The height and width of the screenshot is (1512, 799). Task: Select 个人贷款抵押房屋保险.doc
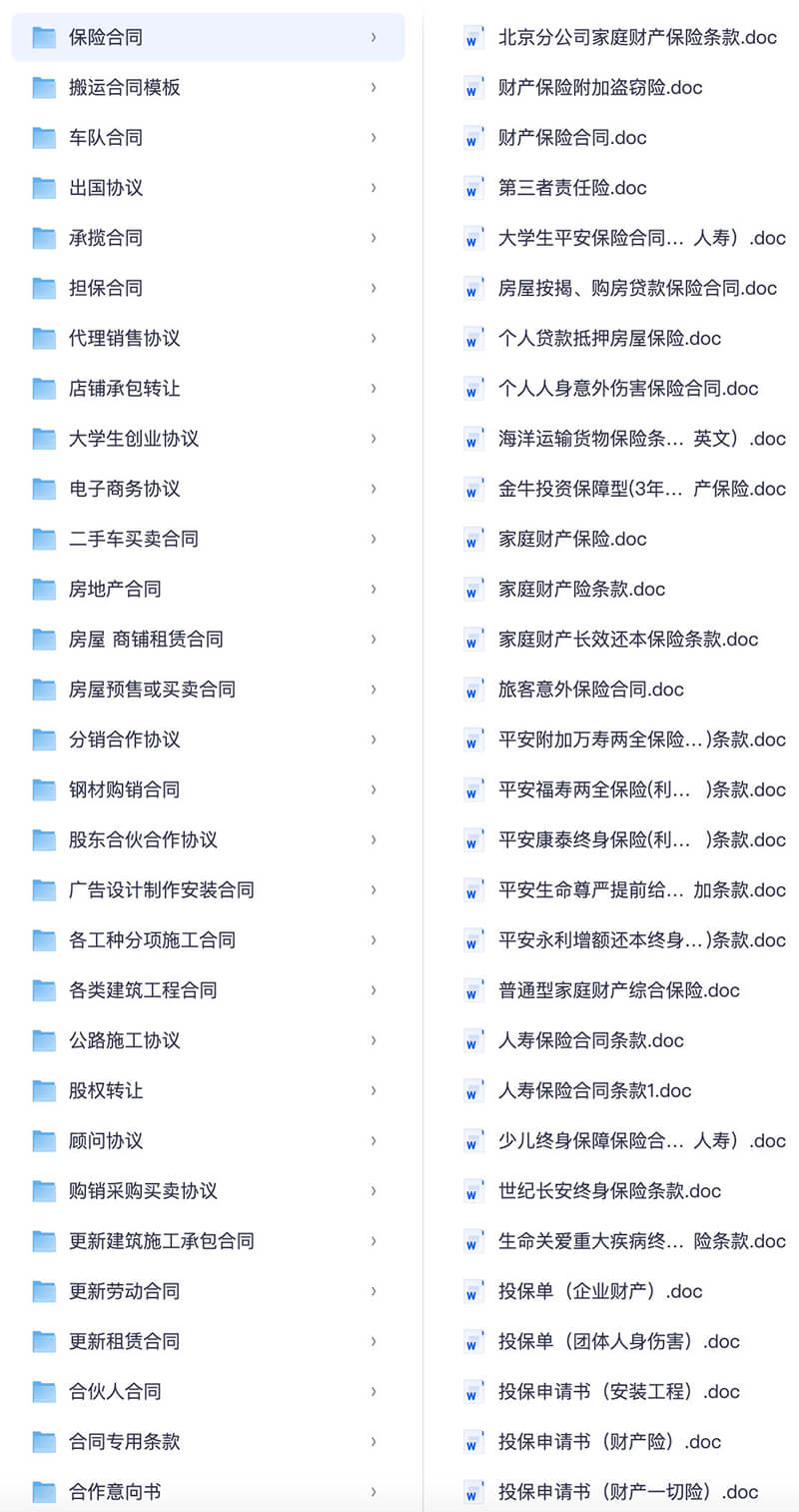[609, 338]
